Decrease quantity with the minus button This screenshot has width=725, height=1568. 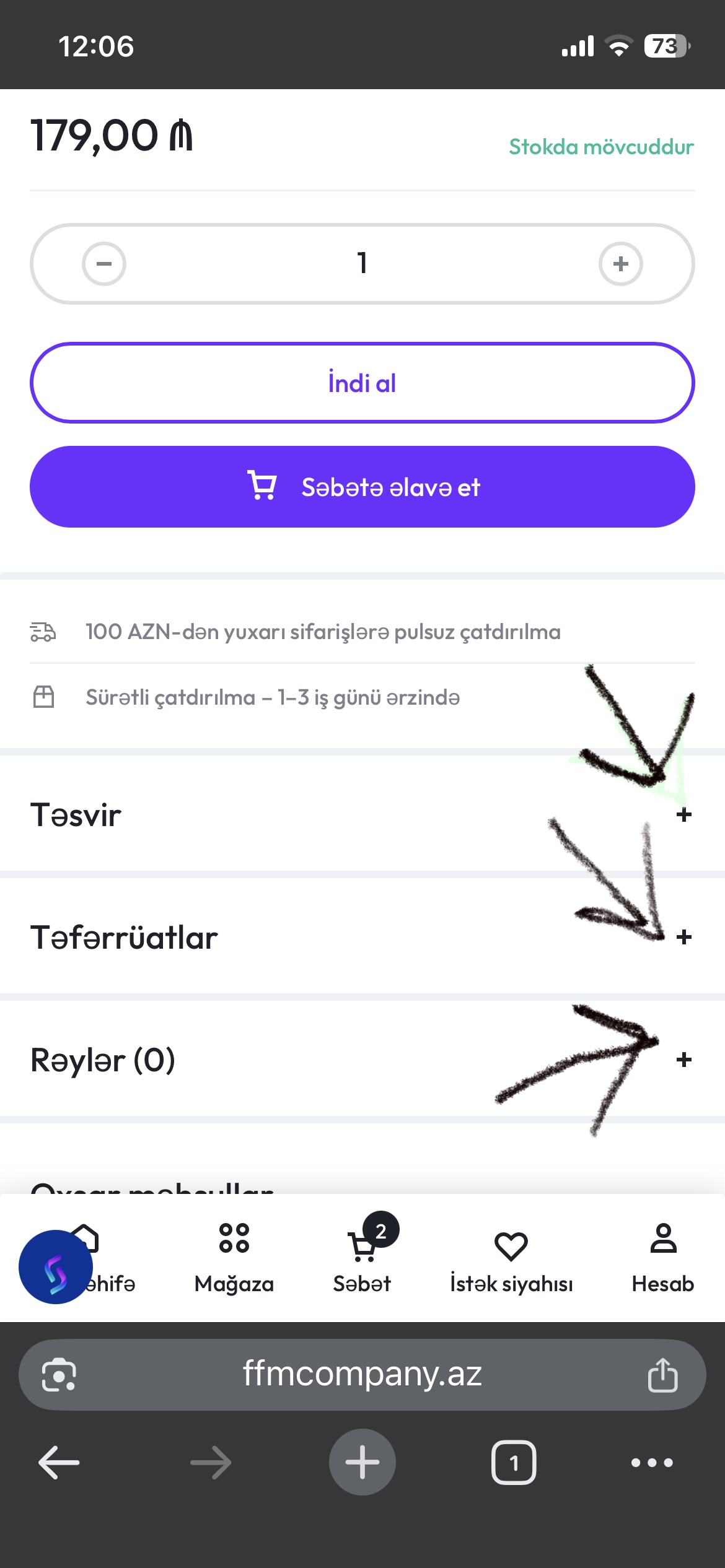point(104,264)
